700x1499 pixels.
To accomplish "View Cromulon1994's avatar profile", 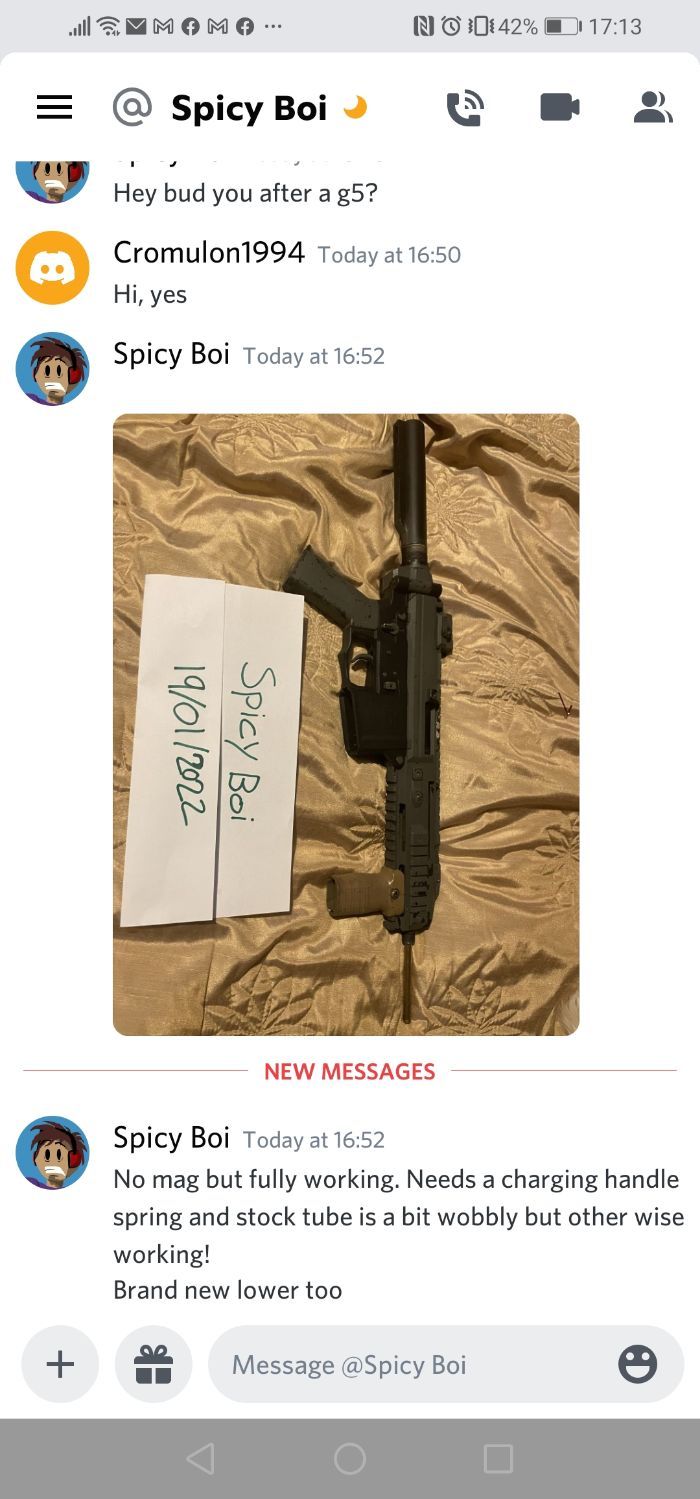I will click(x=52, y=268).
